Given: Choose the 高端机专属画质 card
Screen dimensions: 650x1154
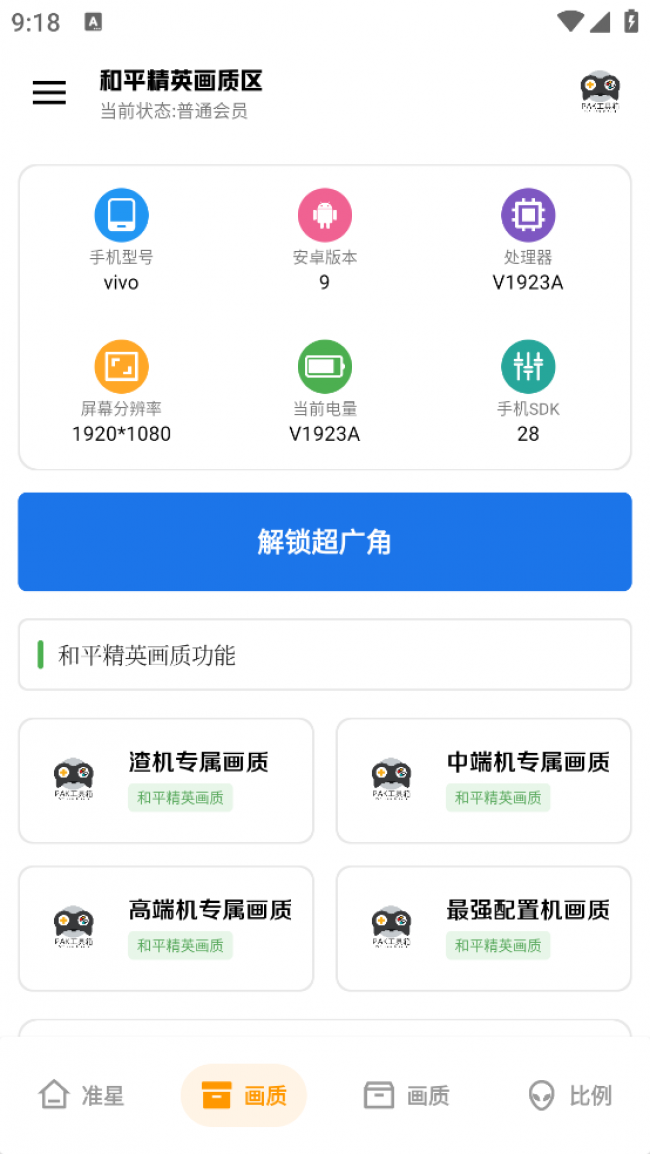Looking at the screenshot, I should pyautogui.click(x=166, y=929).
